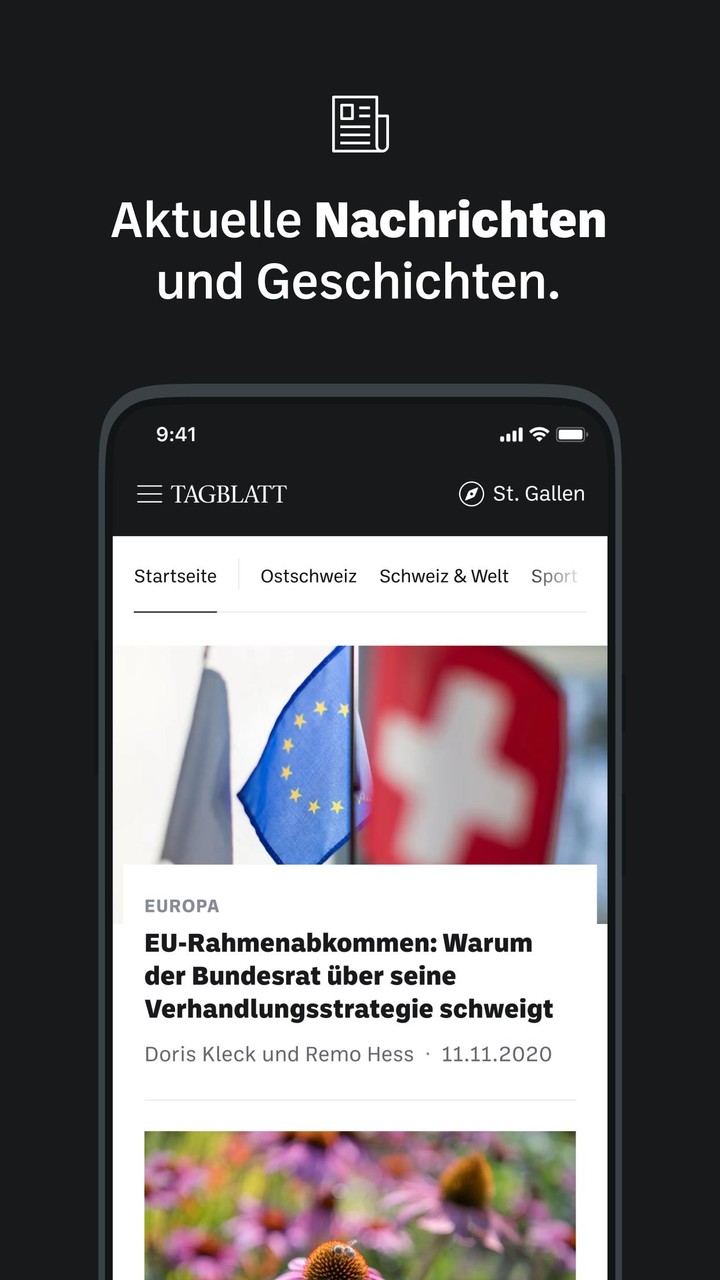Screen dimensions: 720x1280
Task: Open the Ostschweiz section tab
Action: (308, 576)
